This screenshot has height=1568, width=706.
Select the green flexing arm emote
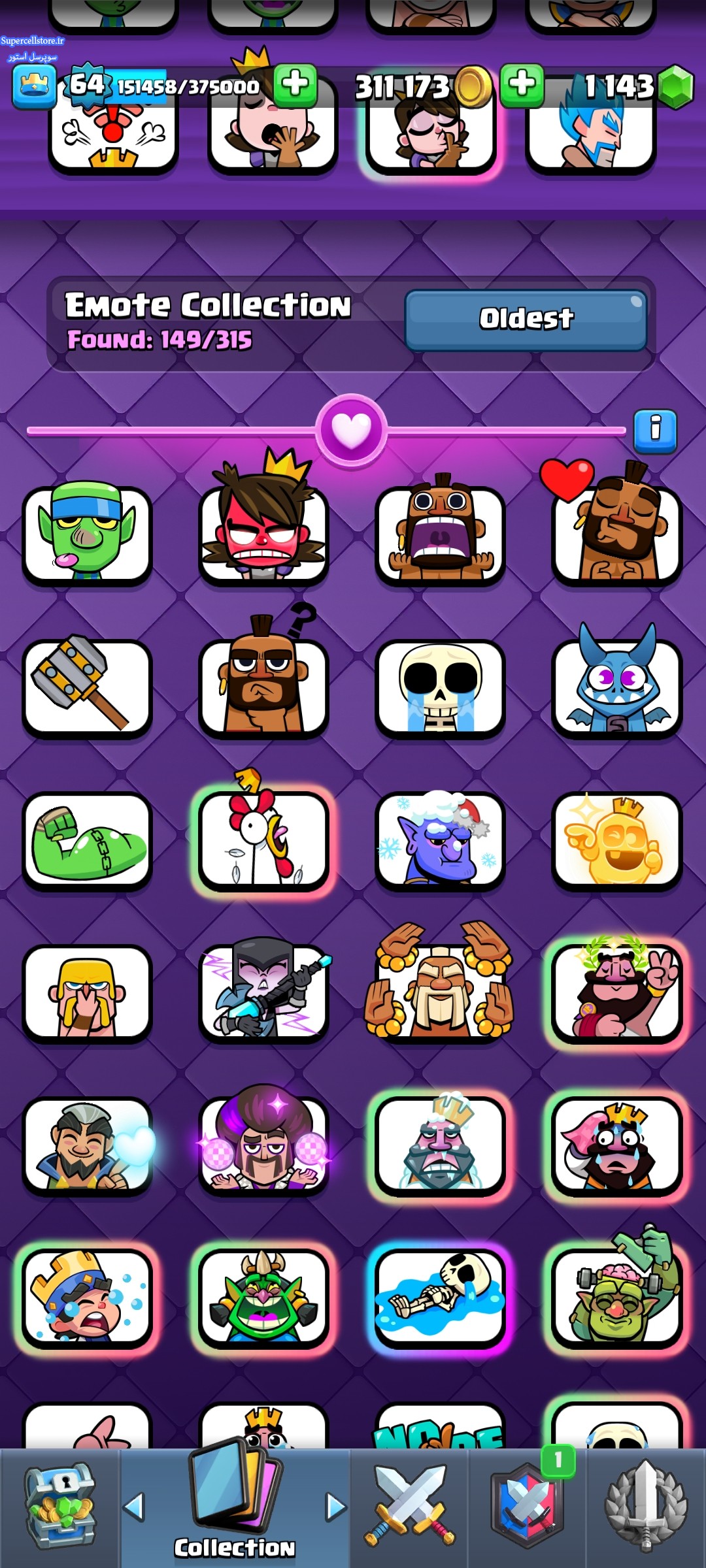(87, 841)
